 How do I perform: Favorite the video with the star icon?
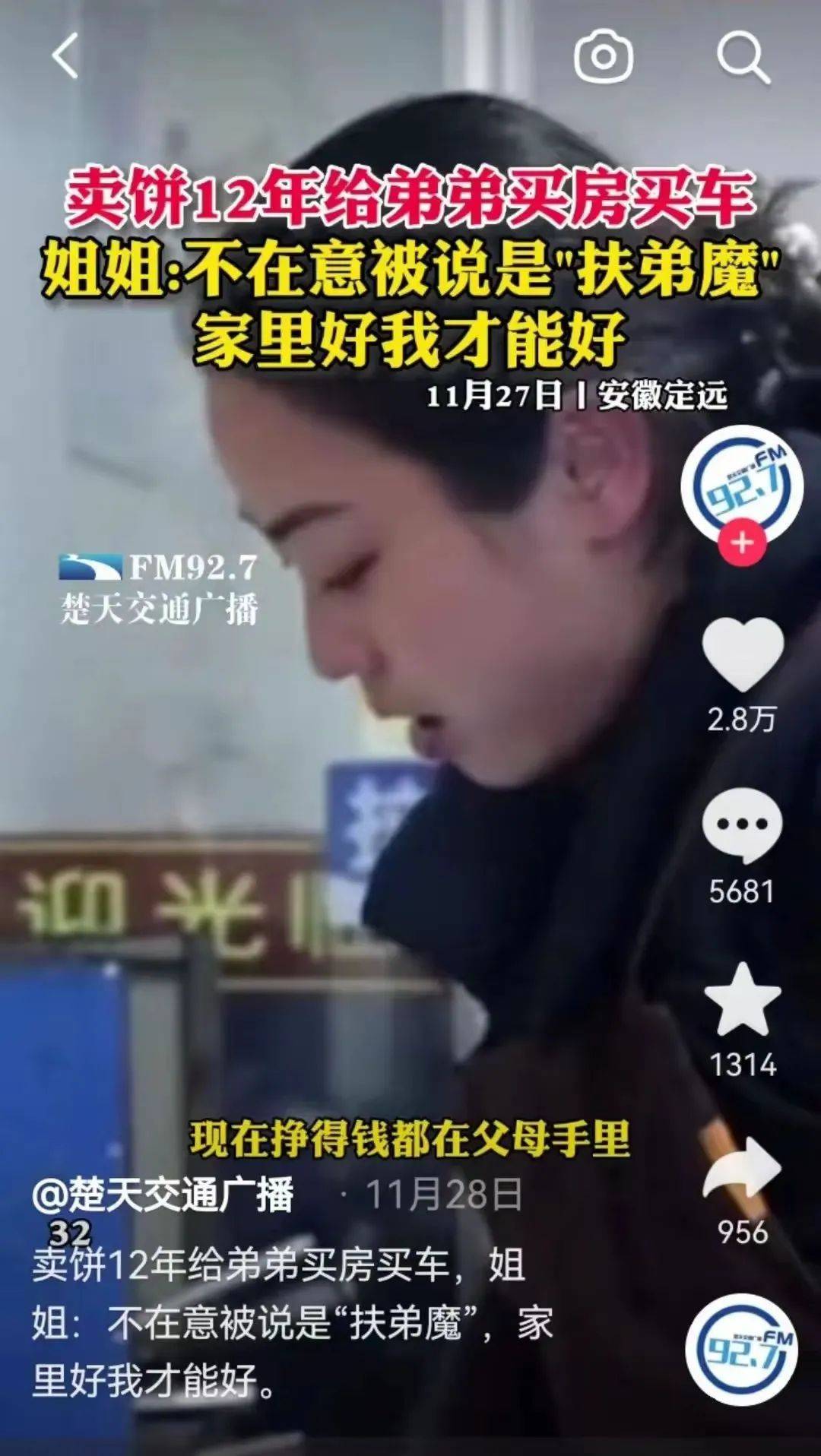(x=743, y=1000)
